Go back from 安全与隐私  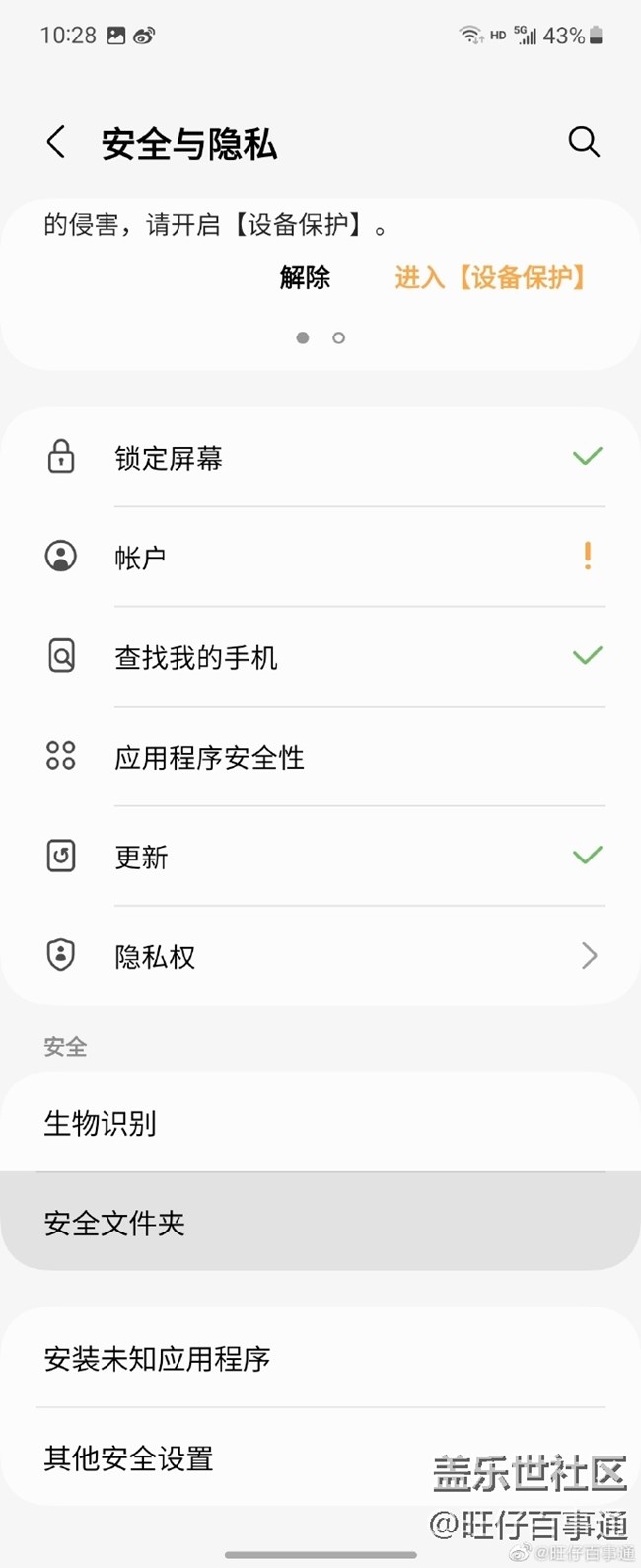pos(56,143)
